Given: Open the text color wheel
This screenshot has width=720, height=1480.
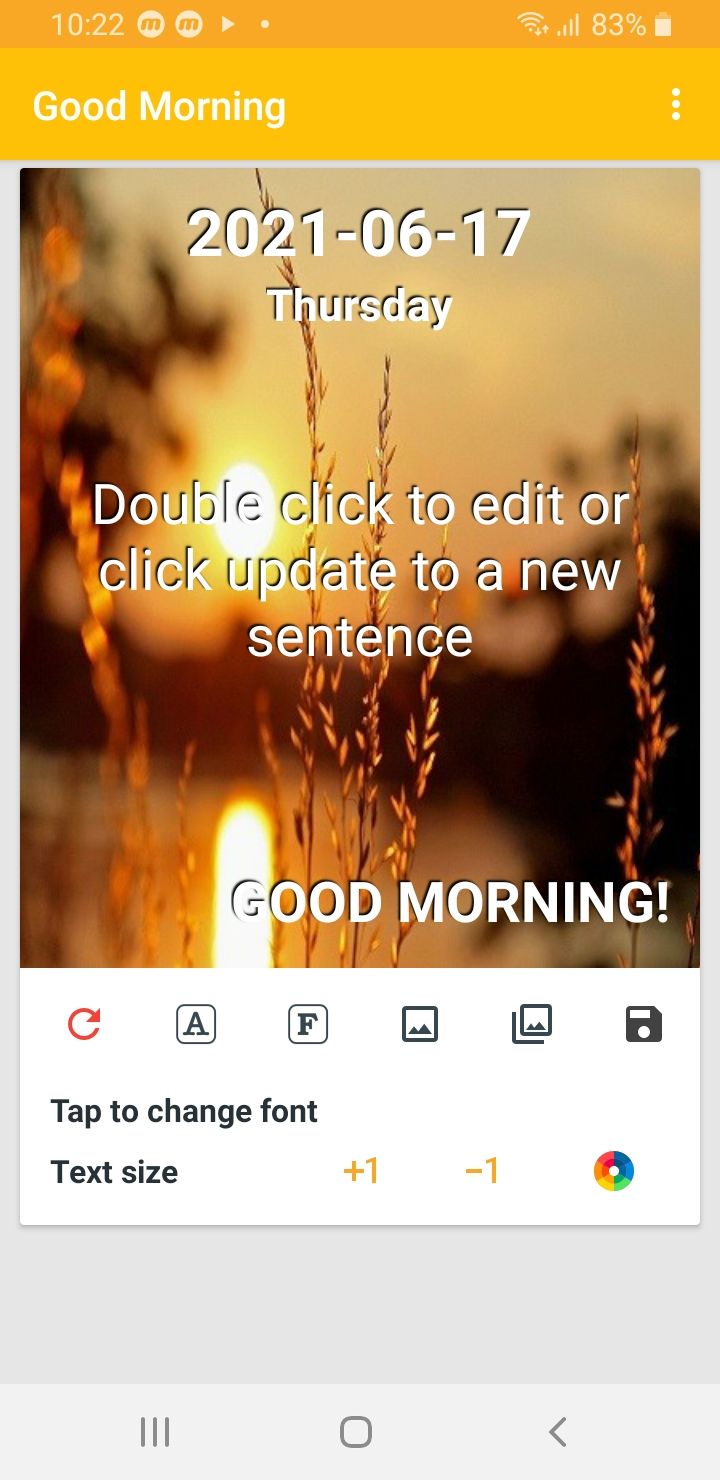Looking at the screenshot, I should coord(614,1171).
